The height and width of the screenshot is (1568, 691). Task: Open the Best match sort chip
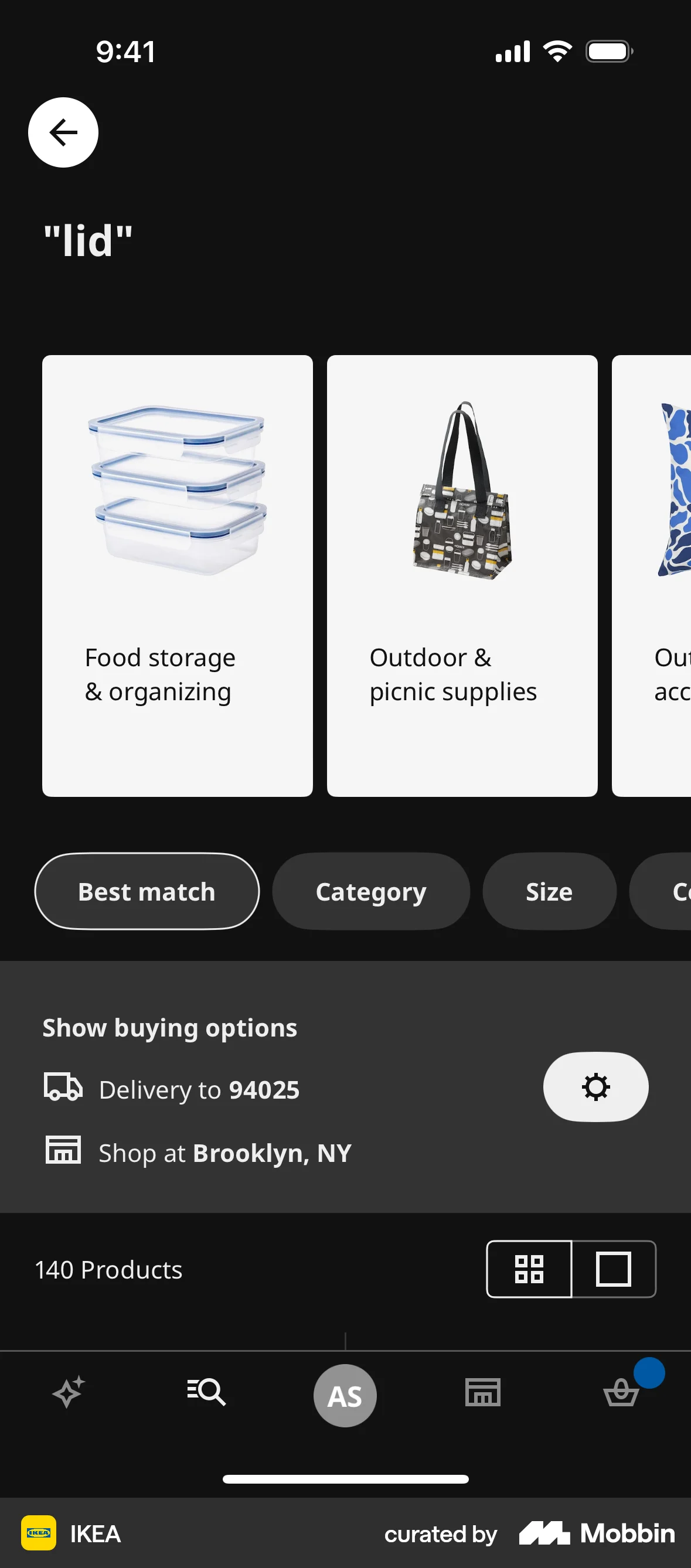pyautogui.click(x=147, y=891)
